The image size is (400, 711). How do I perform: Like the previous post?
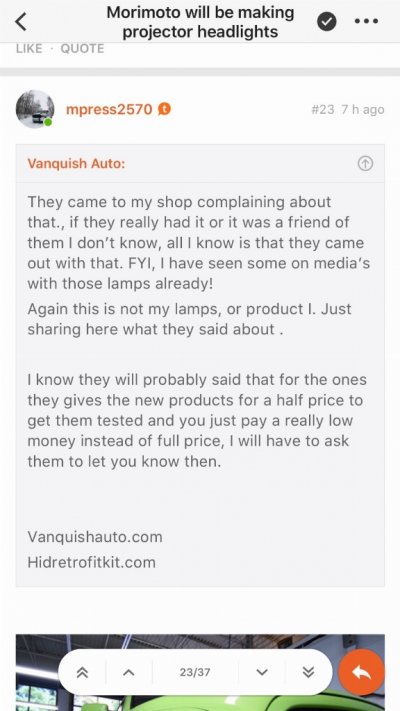[29, 48]
